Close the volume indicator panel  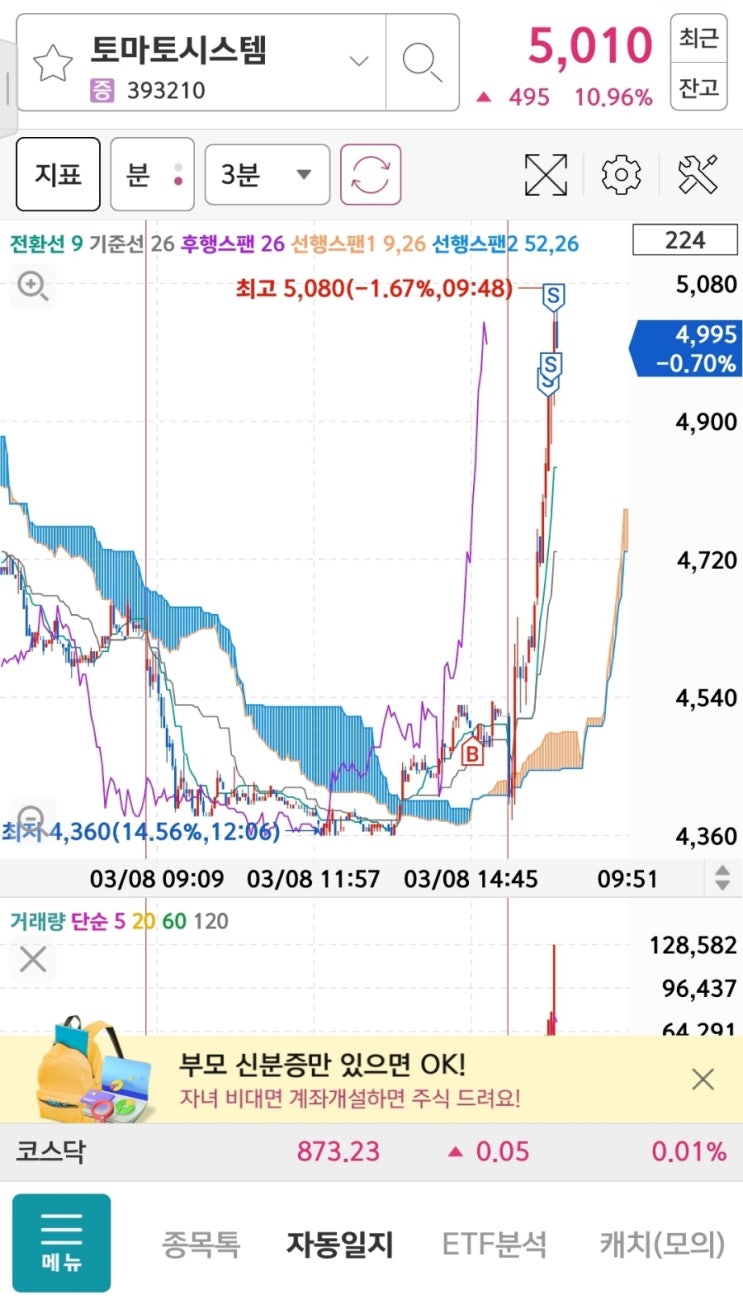tap(33, 960)
